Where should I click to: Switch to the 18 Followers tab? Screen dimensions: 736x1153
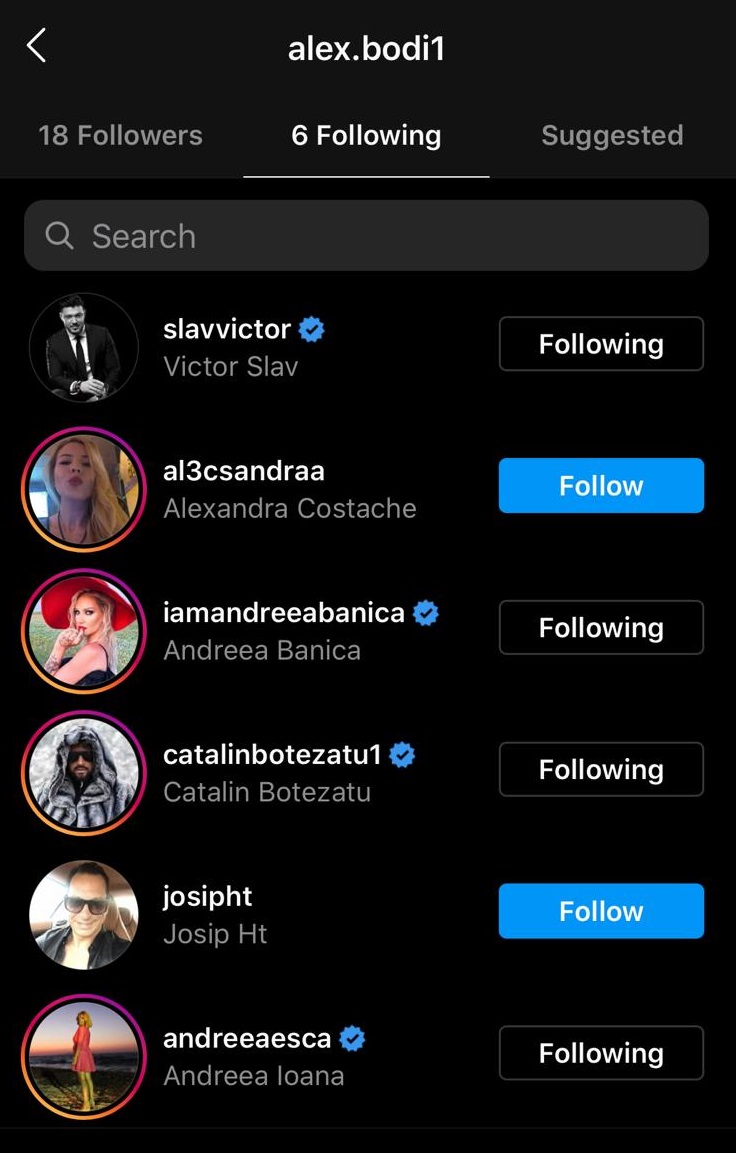coord(120,136)
